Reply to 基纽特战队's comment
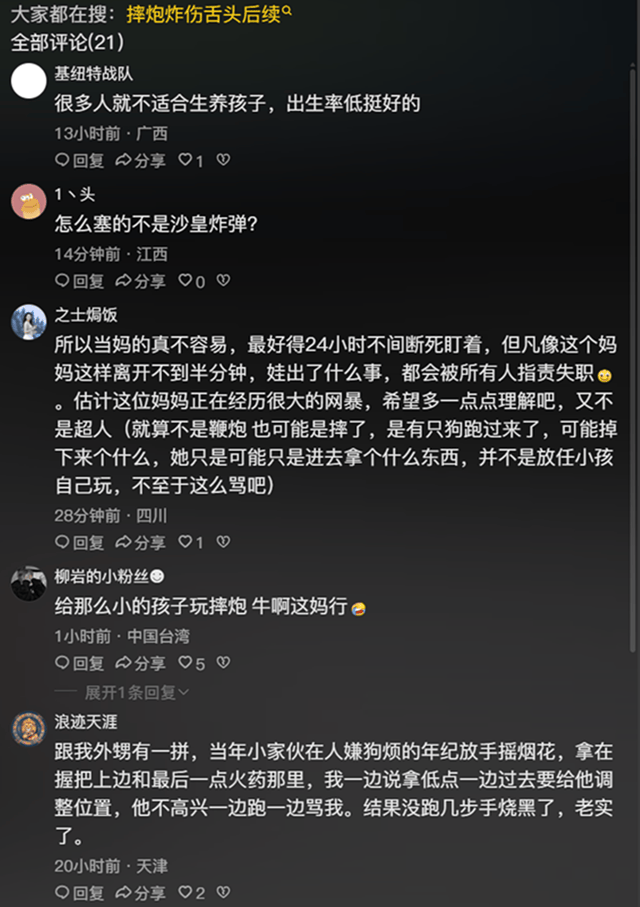 (79, 160)
